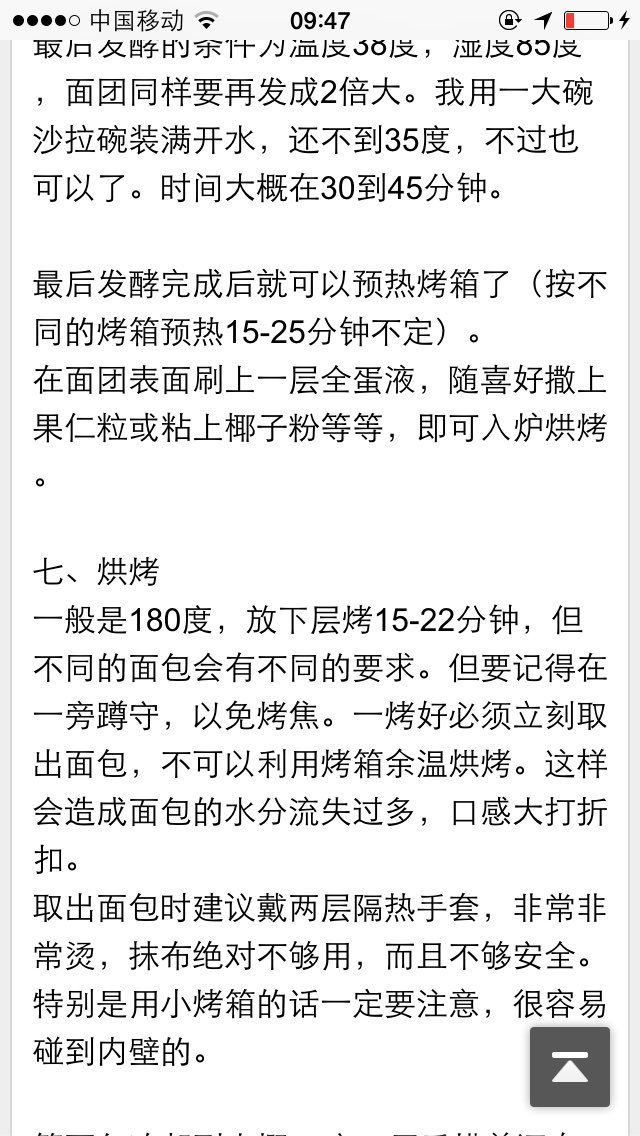
Task: Tap the back-to-top arrow button
Action: [570, 1066]
